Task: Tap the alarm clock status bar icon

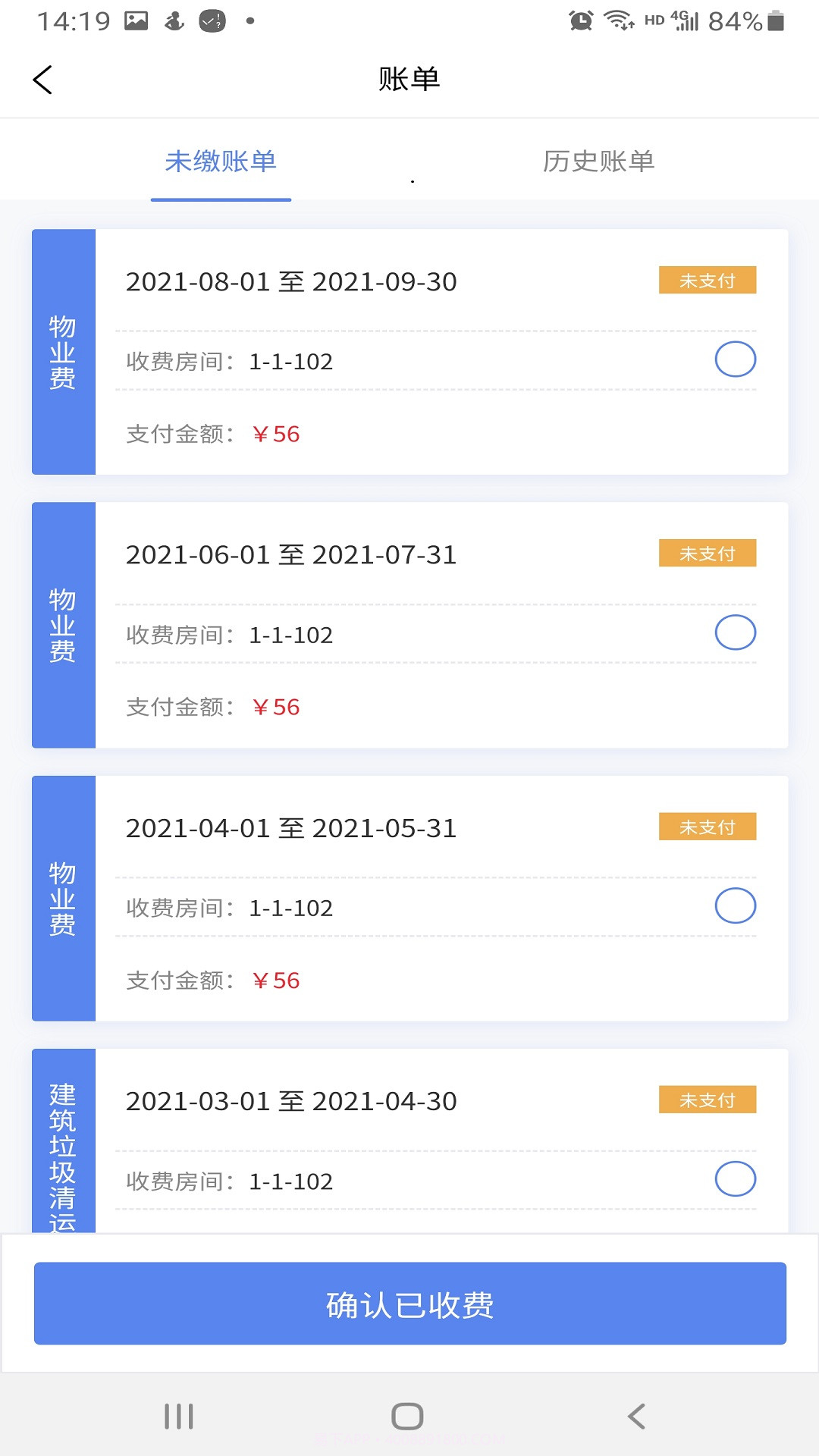Action: 579,20
